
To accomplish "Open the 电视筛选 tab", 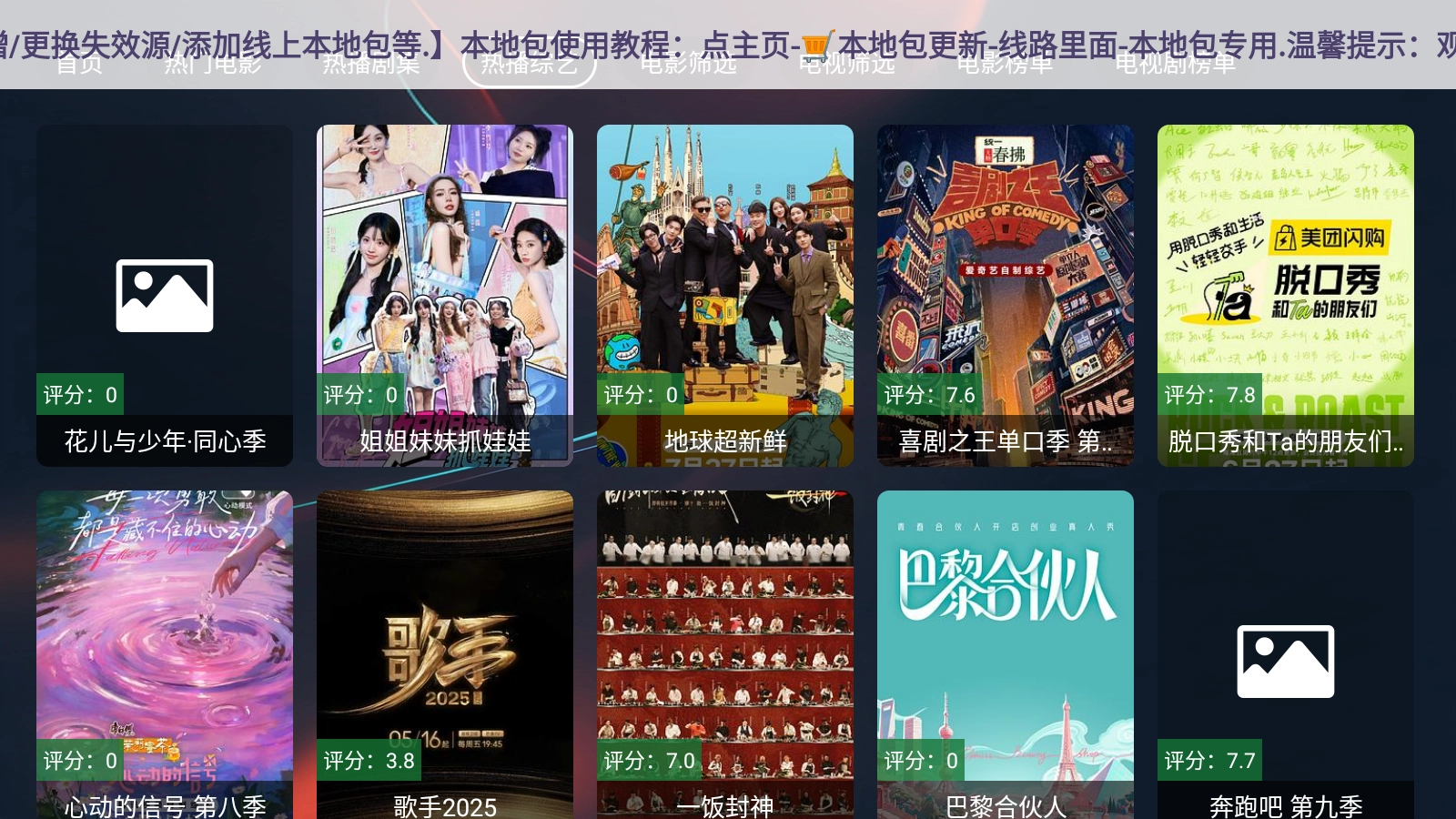I will pos(846,66).
